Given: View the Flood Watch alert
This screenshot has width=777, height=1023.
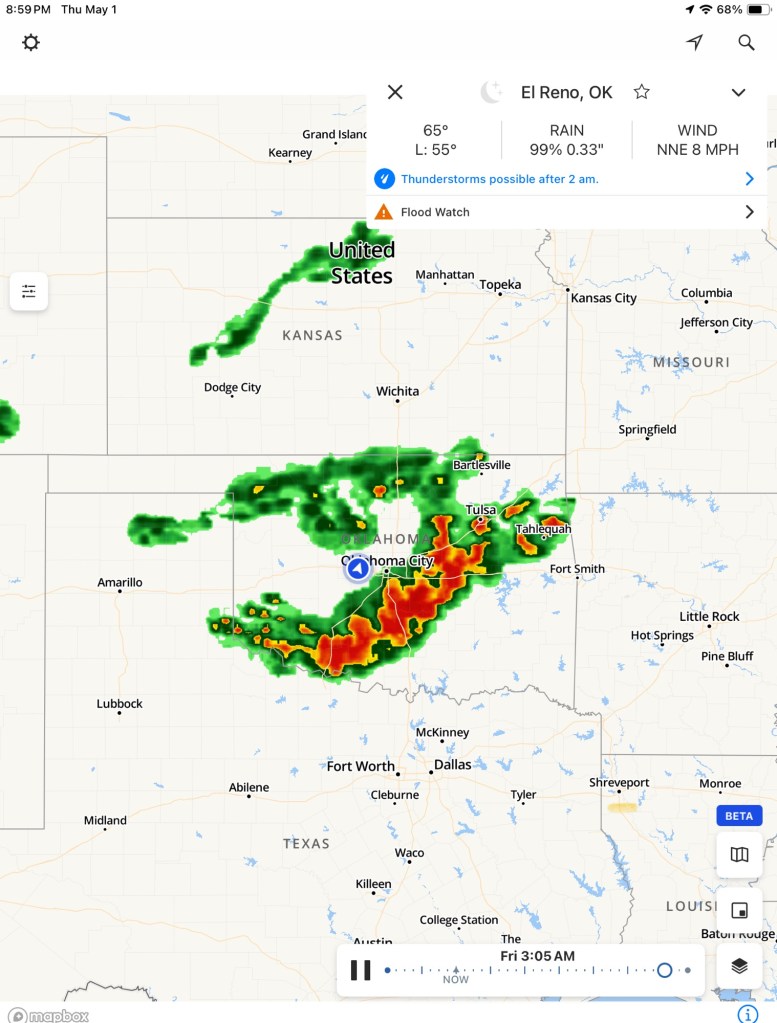Looking at the screenshot, I should (566, 212).
